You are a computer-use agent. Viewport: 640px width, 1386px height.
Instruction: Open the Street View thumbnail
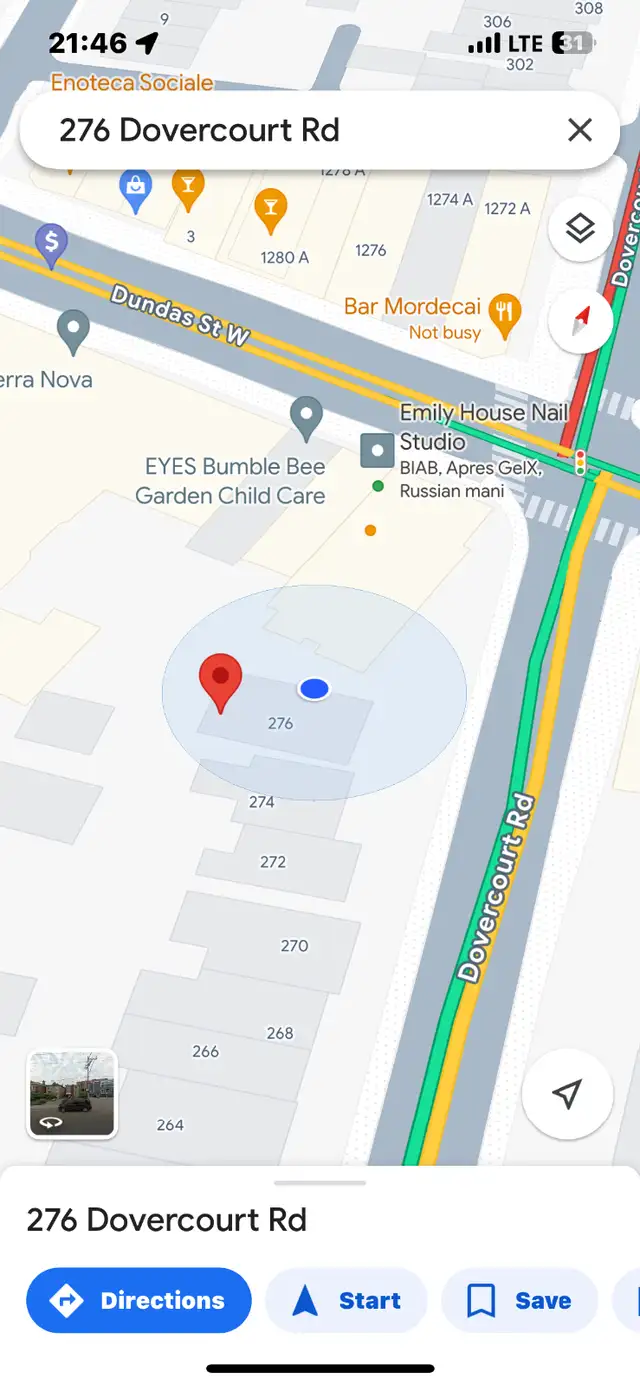[x=72, y=1094]
